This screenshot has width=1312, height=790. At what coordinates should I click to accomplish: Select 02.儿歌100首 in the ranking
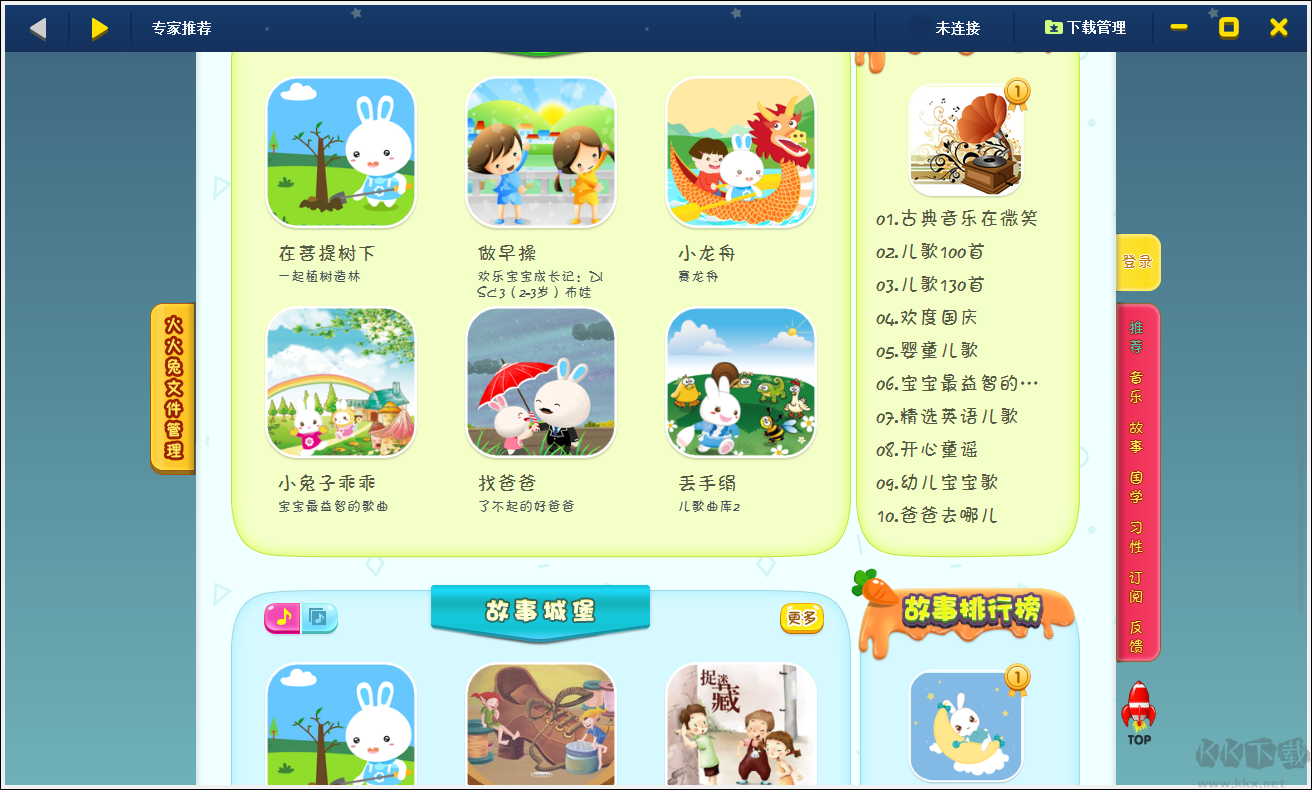click(930, 252)
